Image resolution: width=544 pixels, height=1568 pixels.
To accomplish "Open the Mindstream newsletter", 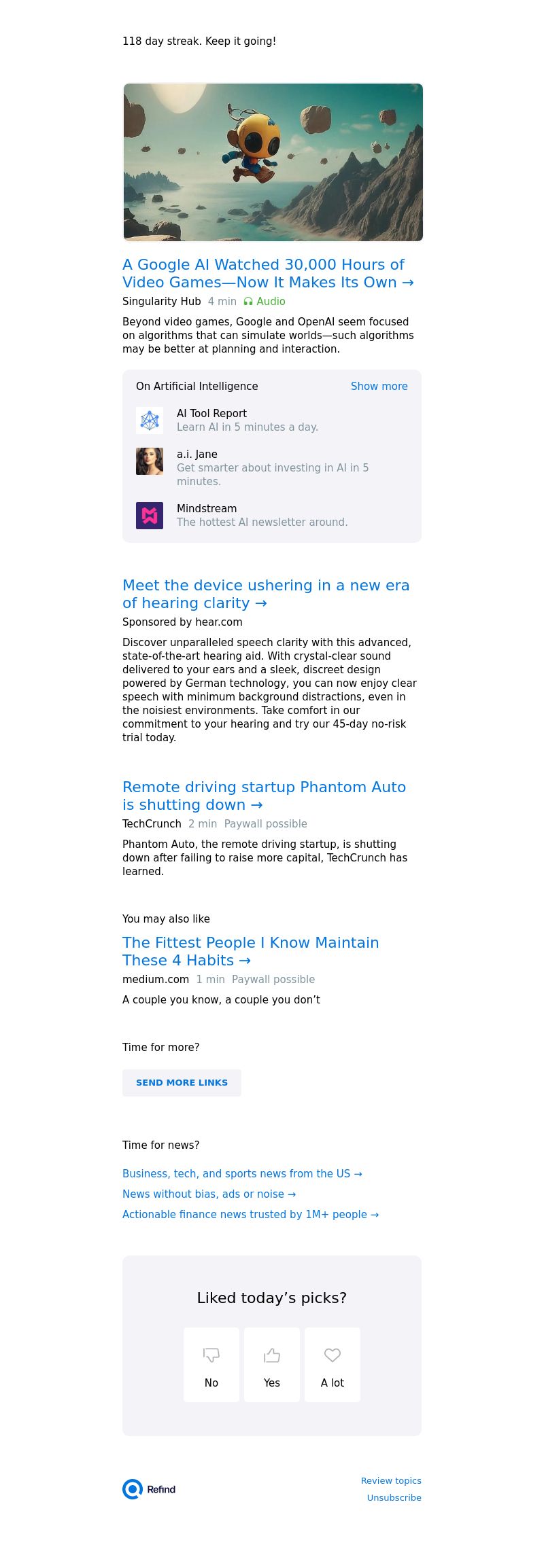I will (x=272, y=515).
